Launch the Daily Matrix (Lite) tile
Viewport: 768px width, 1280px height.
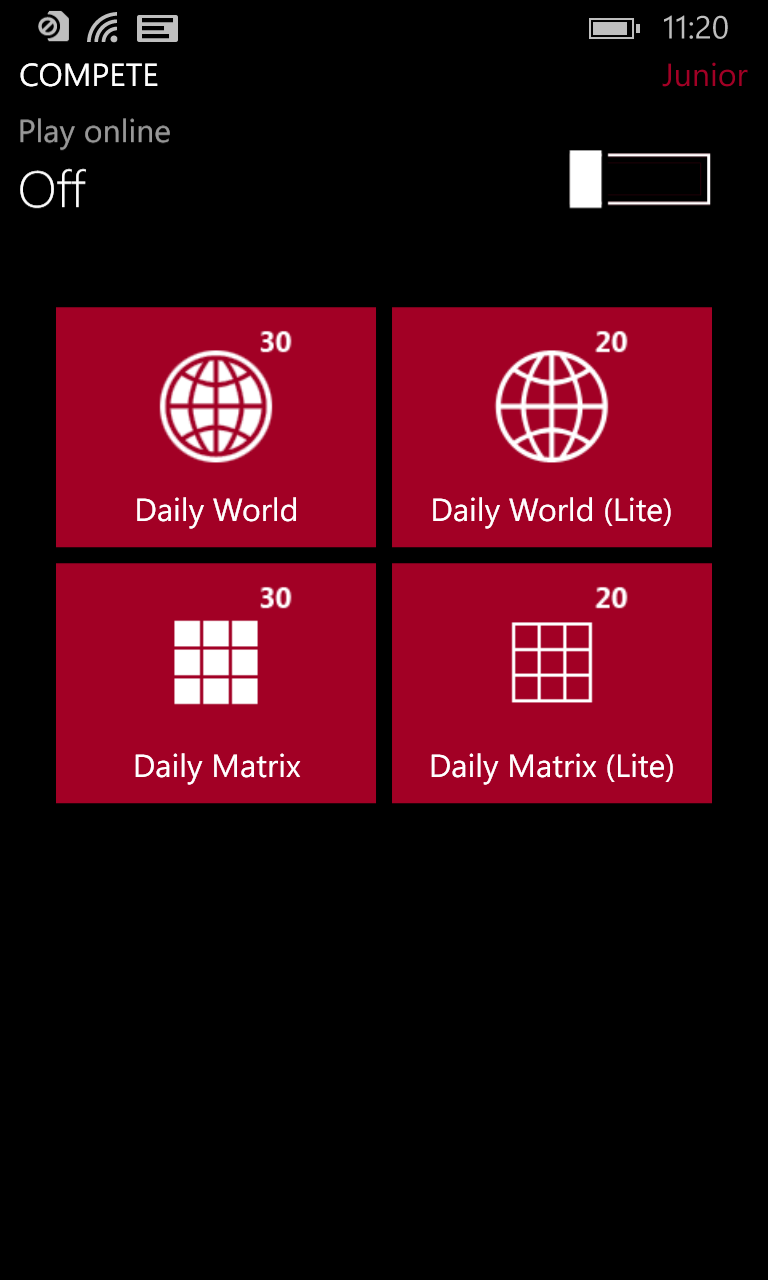552,683
